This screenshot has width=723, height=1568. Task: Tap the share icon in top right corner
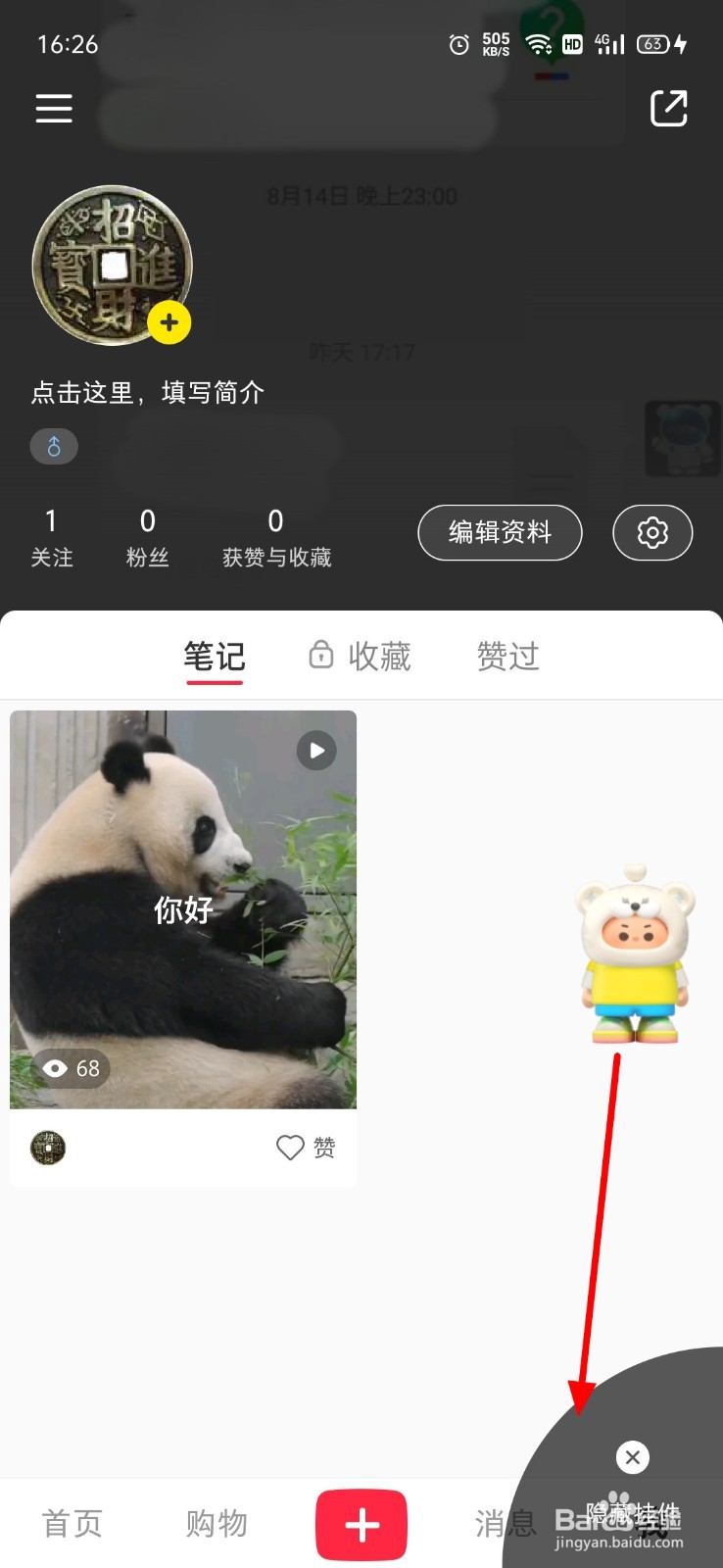669,108
